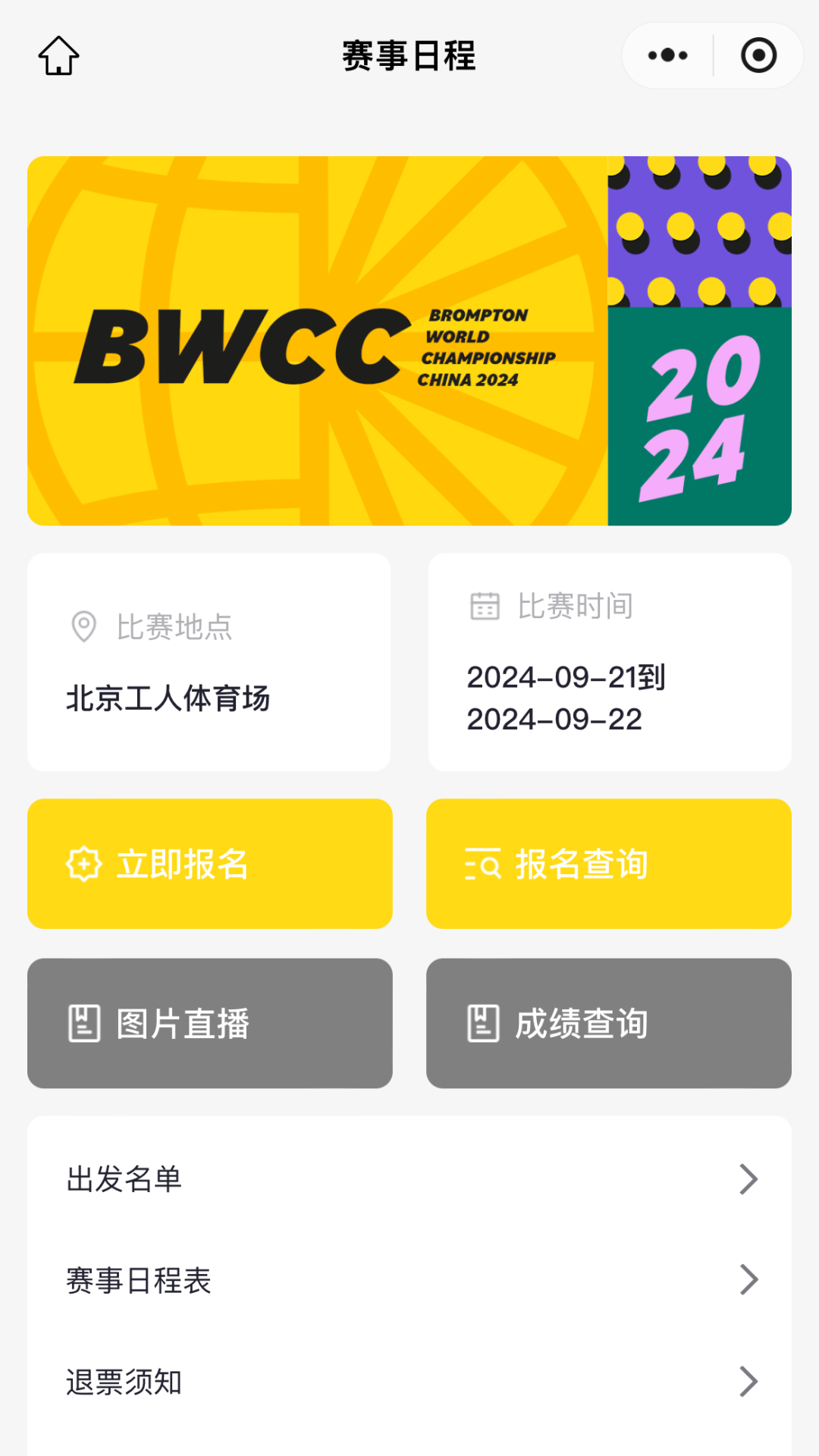Tap the results booklet icon inside 成绩查询

[484, 1023]
